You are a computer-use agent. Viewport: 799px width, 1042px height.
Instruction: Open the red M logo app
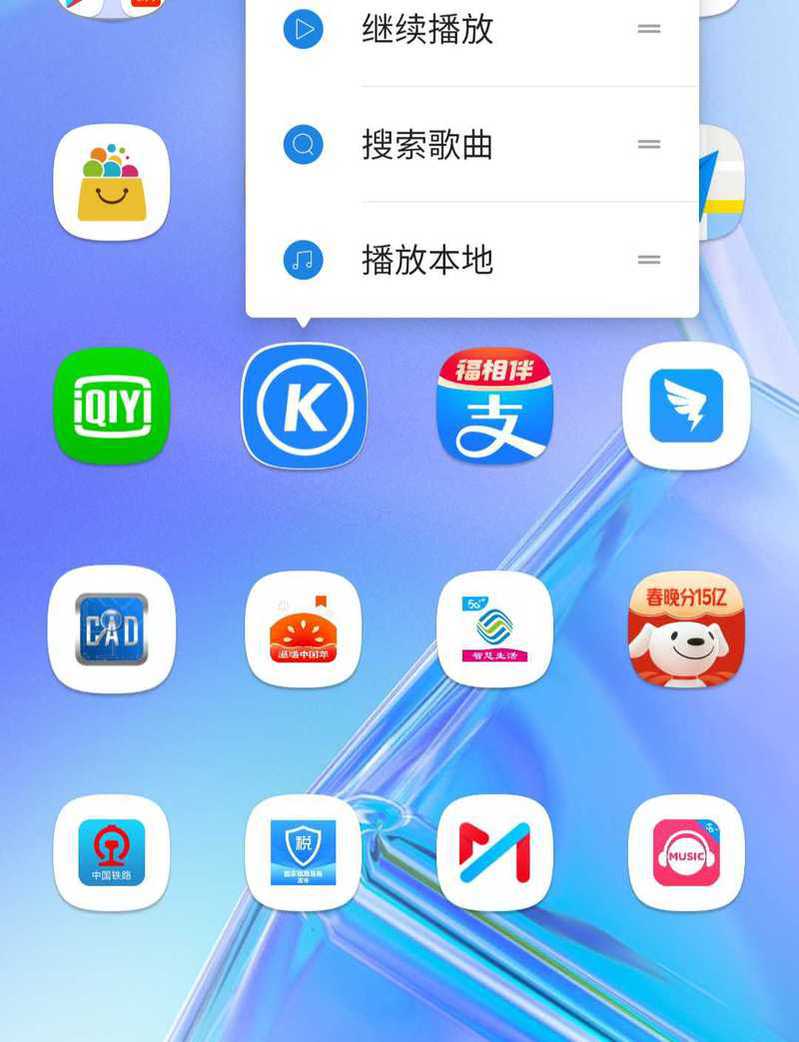pyautogui.click(x=495, y=853)
